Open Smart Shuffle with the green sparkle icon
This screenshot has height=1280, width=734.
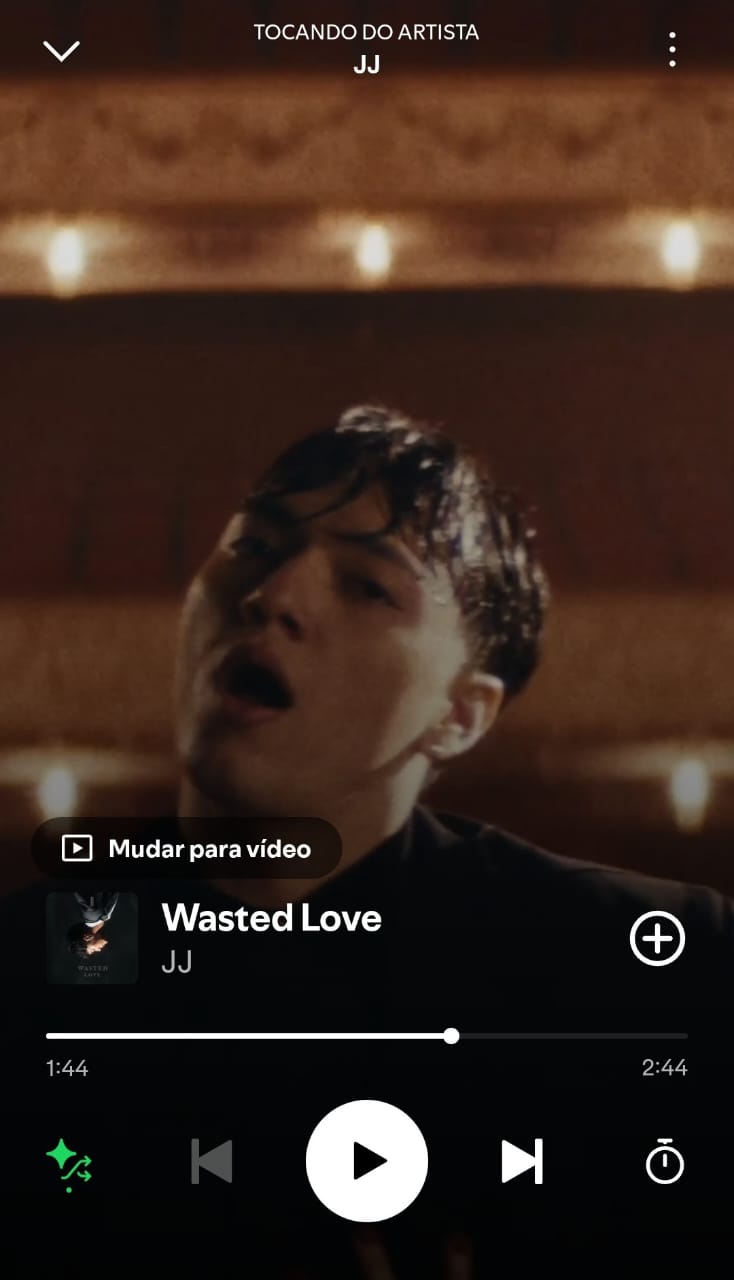click(x=68, y=1162)
